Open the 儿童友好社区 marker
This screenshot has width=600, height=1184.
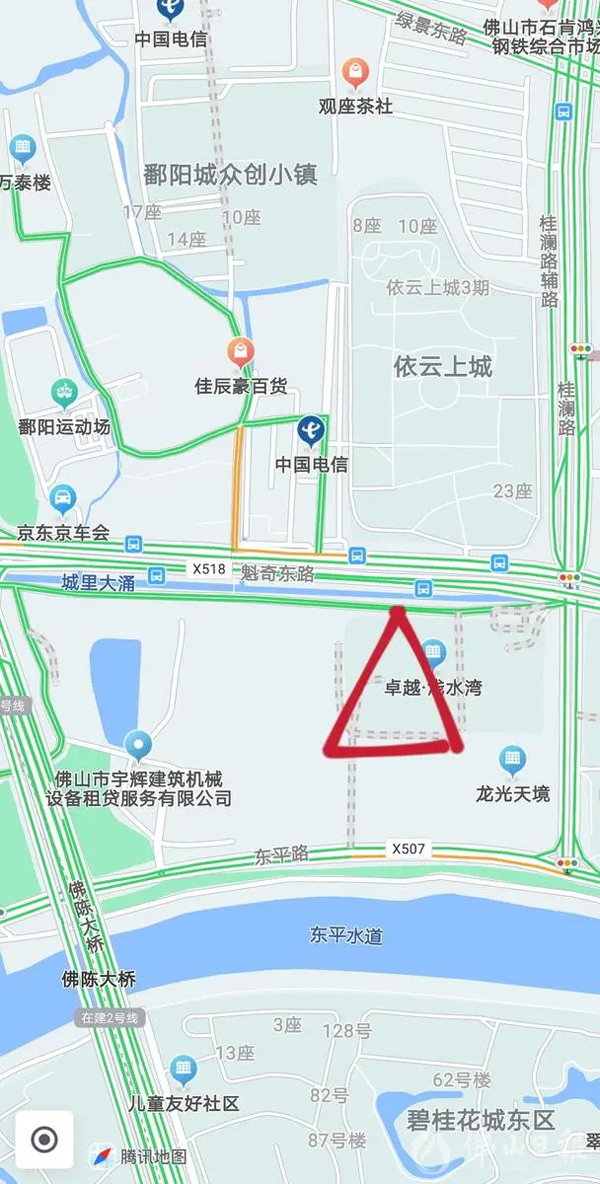[183, 1071]
